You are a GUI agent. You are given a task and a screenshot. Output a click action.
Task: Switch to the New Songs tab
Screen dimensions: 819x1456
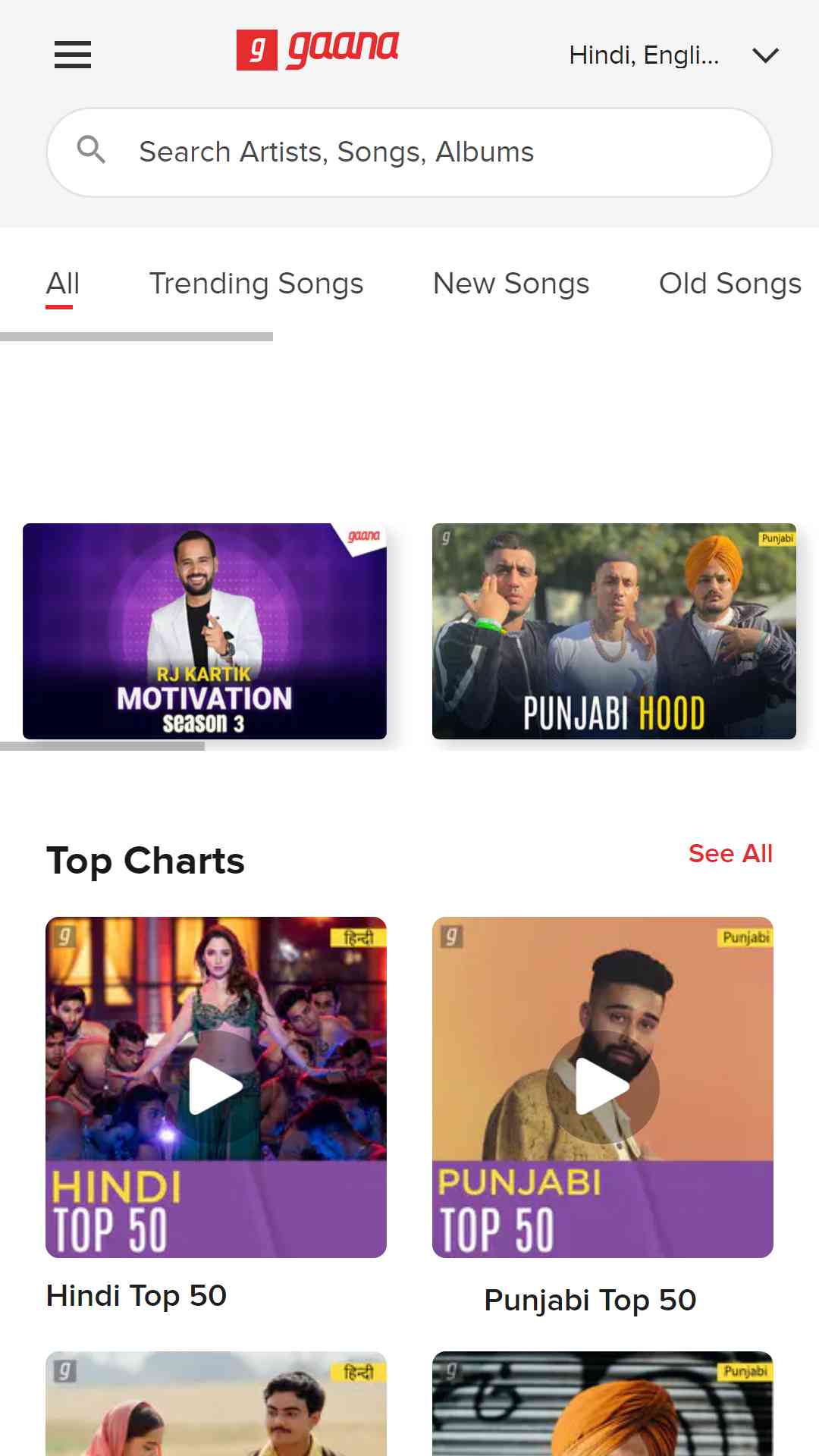(511, 284)
